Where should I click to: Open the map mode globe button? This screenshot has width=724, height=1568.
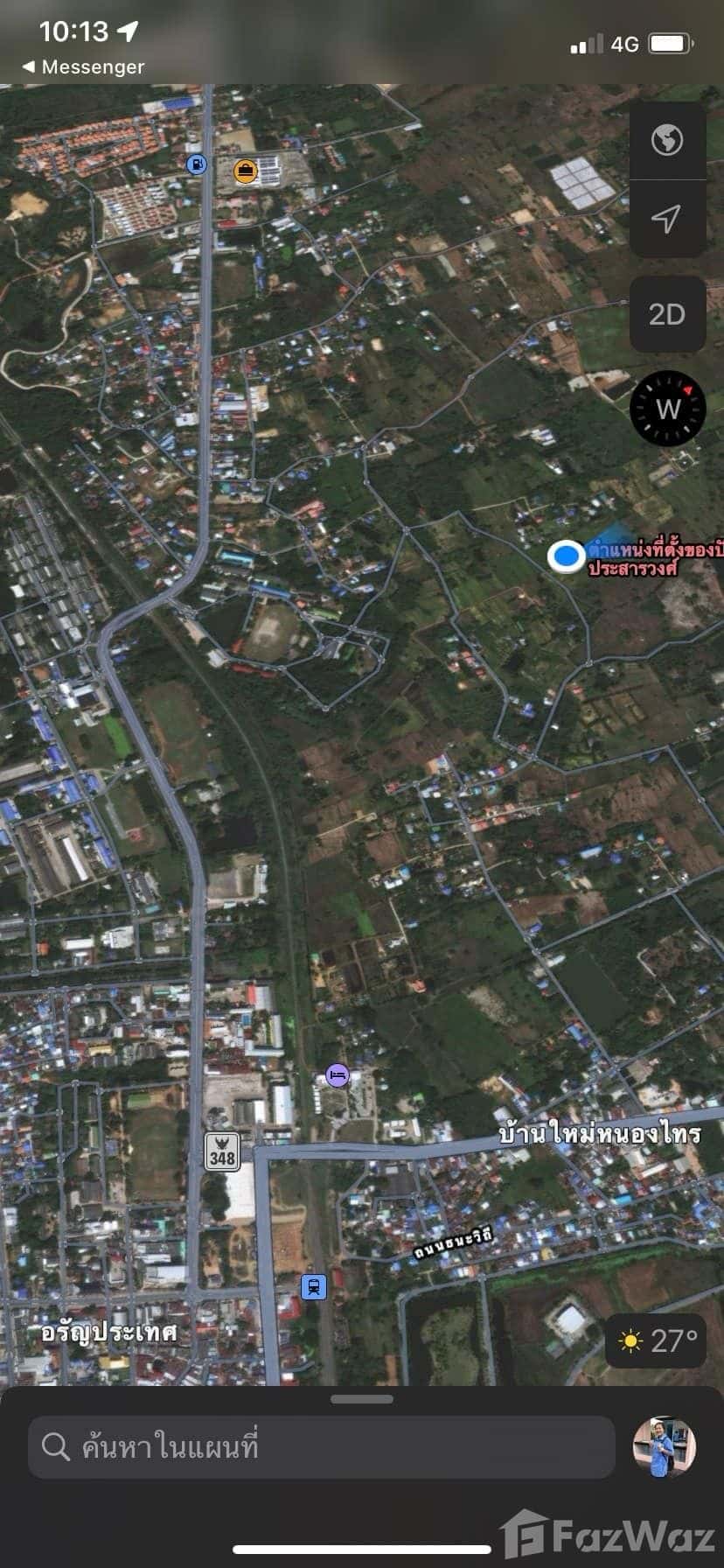point(667,140)
